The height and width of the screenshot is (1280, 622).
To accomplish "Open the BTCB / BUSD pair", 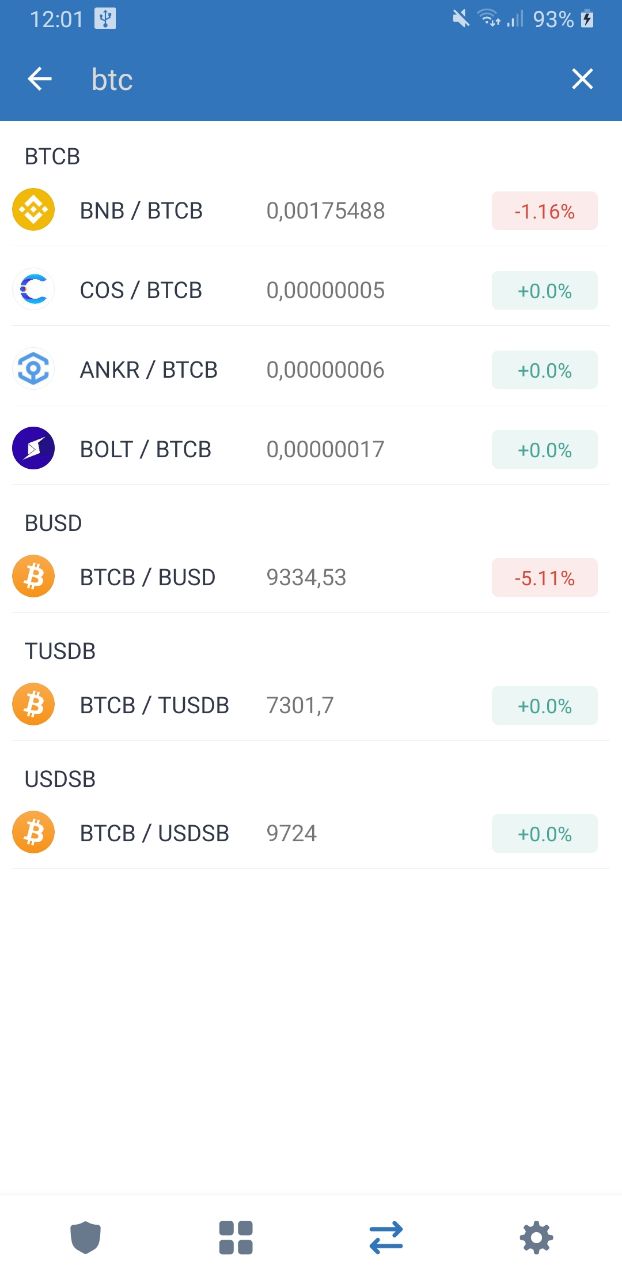I will [311, 577].
